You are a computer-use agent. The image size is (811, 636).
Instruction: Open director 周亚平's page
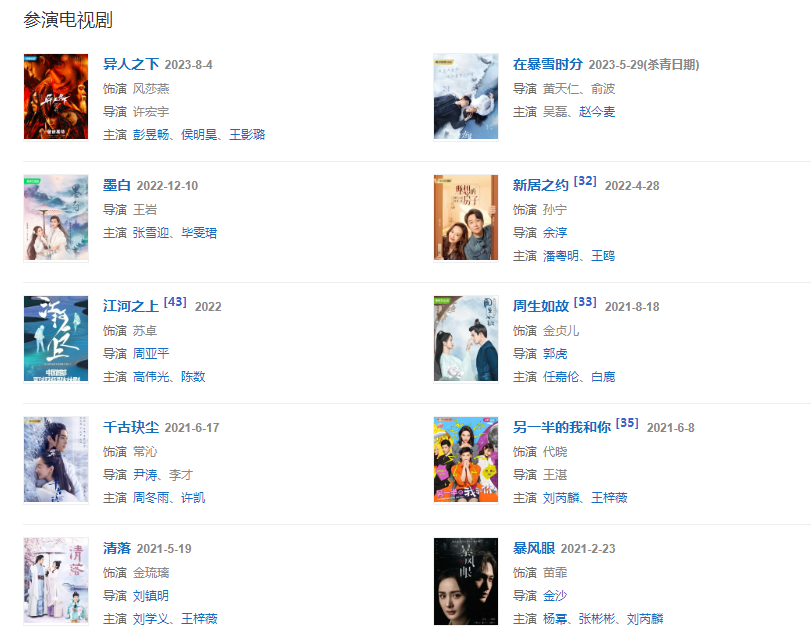[151, 354]
